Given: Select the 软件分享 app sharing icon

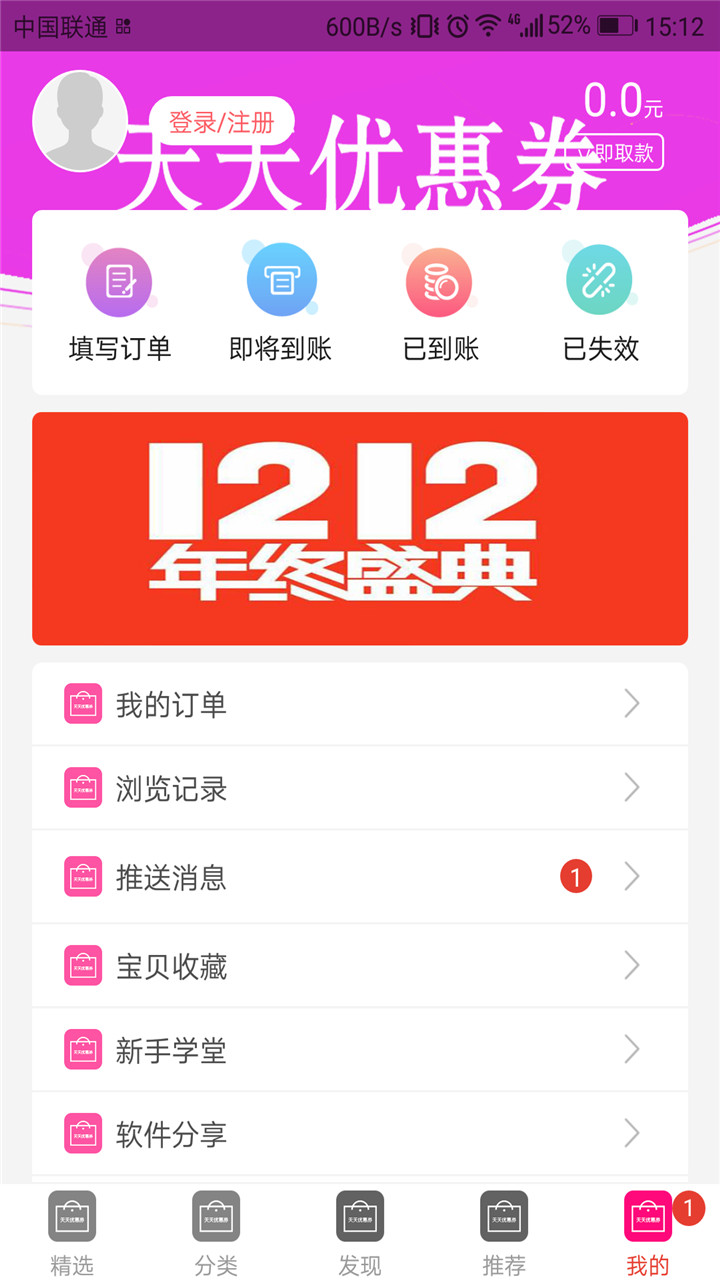Looking at the screenshot, I should [x=82, y=1133].
